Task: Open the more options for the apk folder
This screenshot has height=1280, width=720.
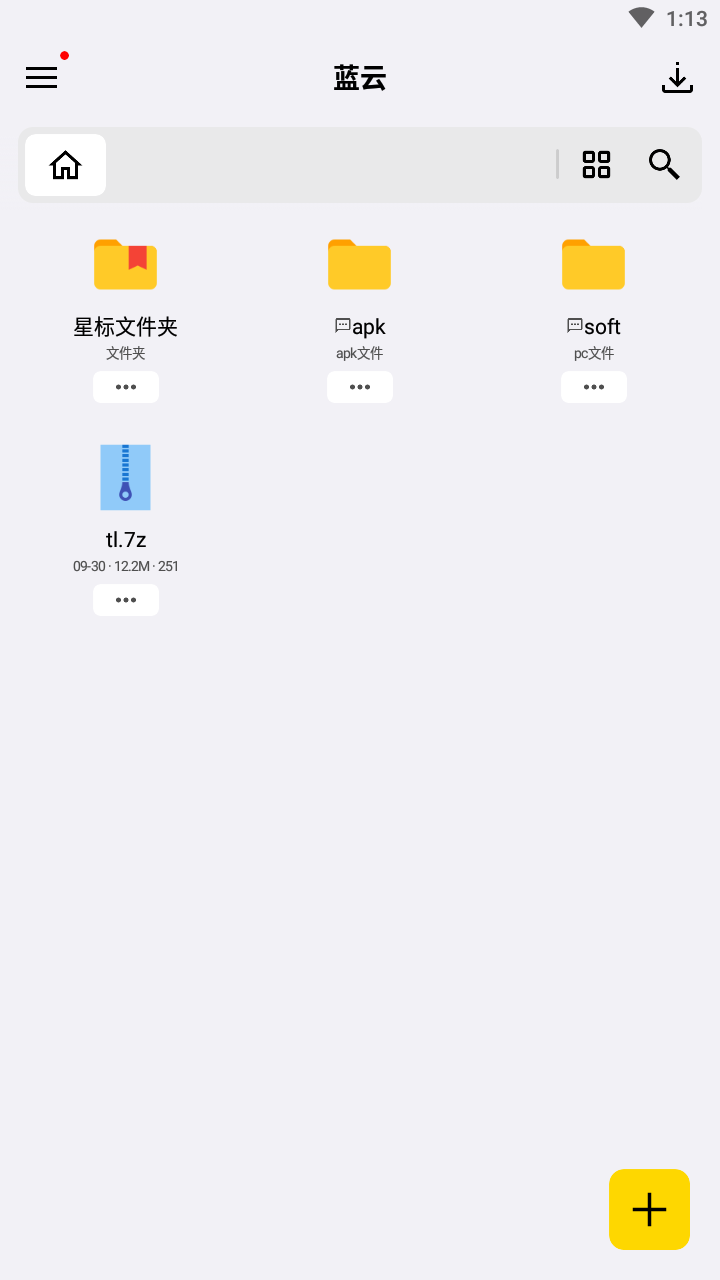Action: click(359, 387)
